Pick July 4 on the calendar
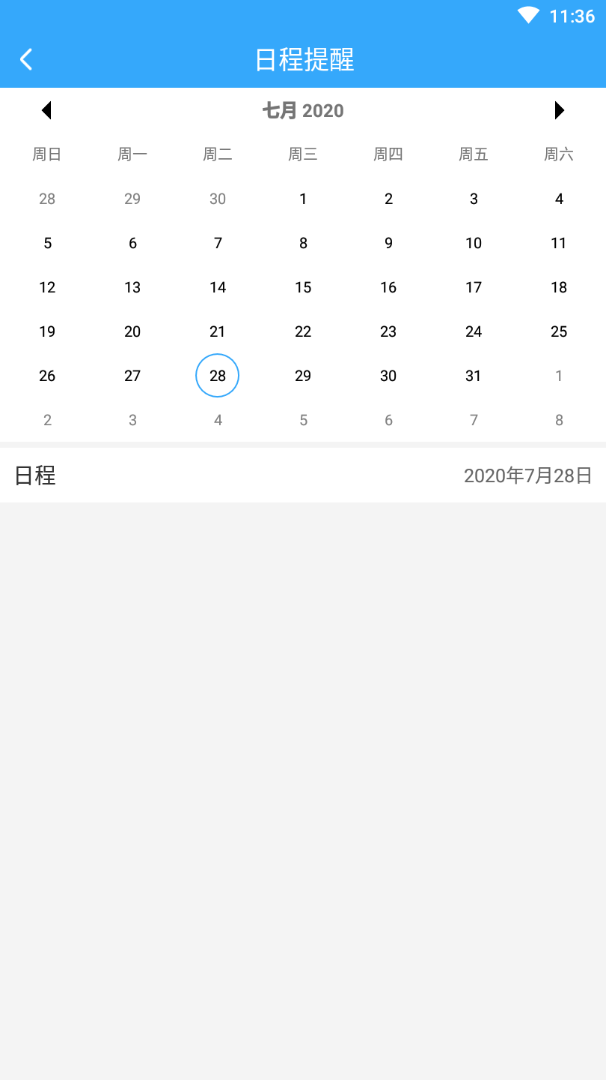Image resolution: width=606 pixels, height=1080 pixels. [x=559, y=199]
